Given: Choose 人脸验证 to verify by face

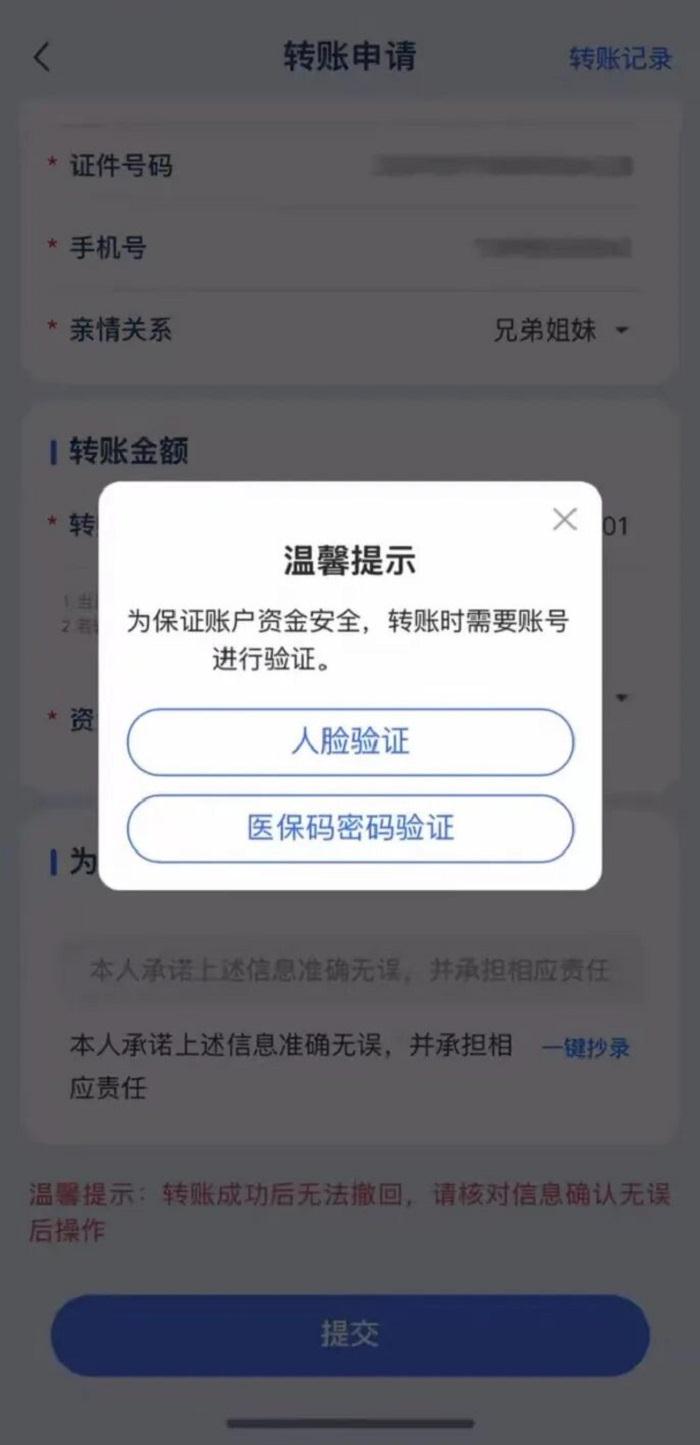Looking at the screenshot, I should tap(350, 742).
